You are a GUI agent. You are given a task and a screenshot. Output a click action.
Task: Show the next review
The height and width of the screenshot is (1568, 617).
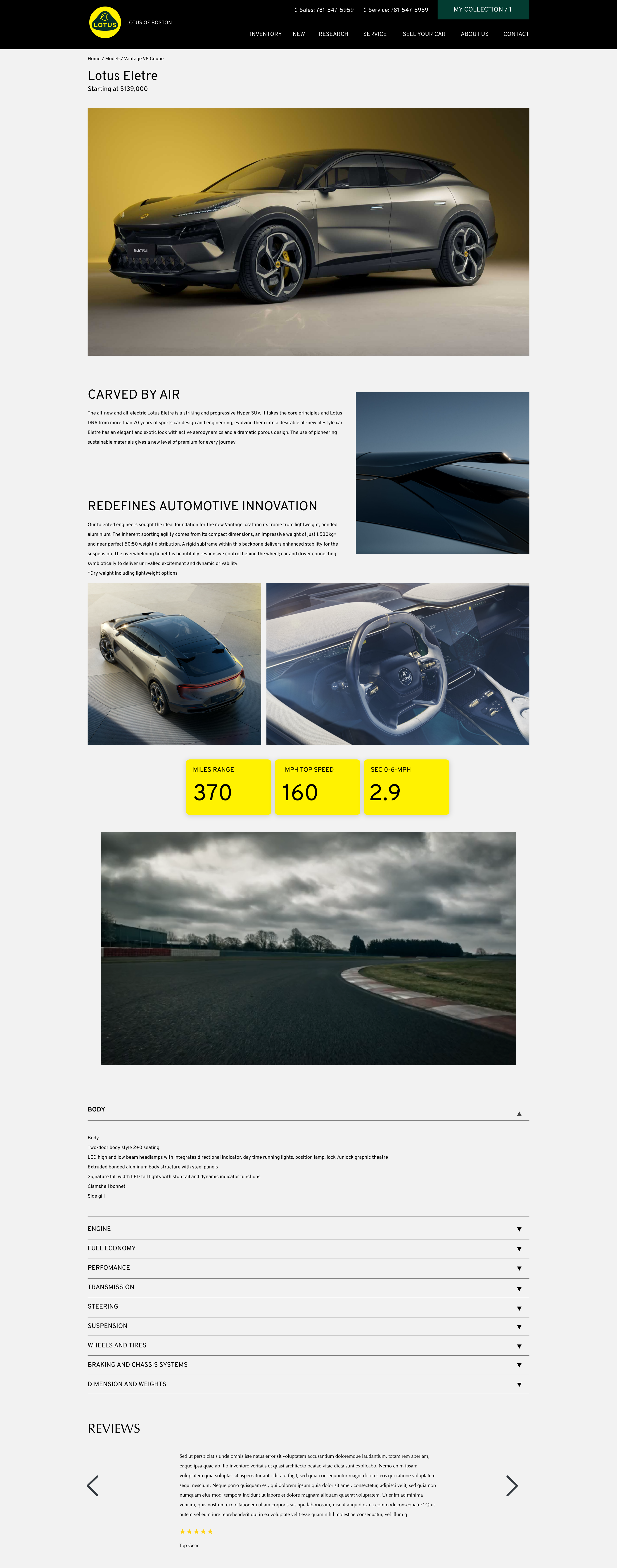(512, 1486)
